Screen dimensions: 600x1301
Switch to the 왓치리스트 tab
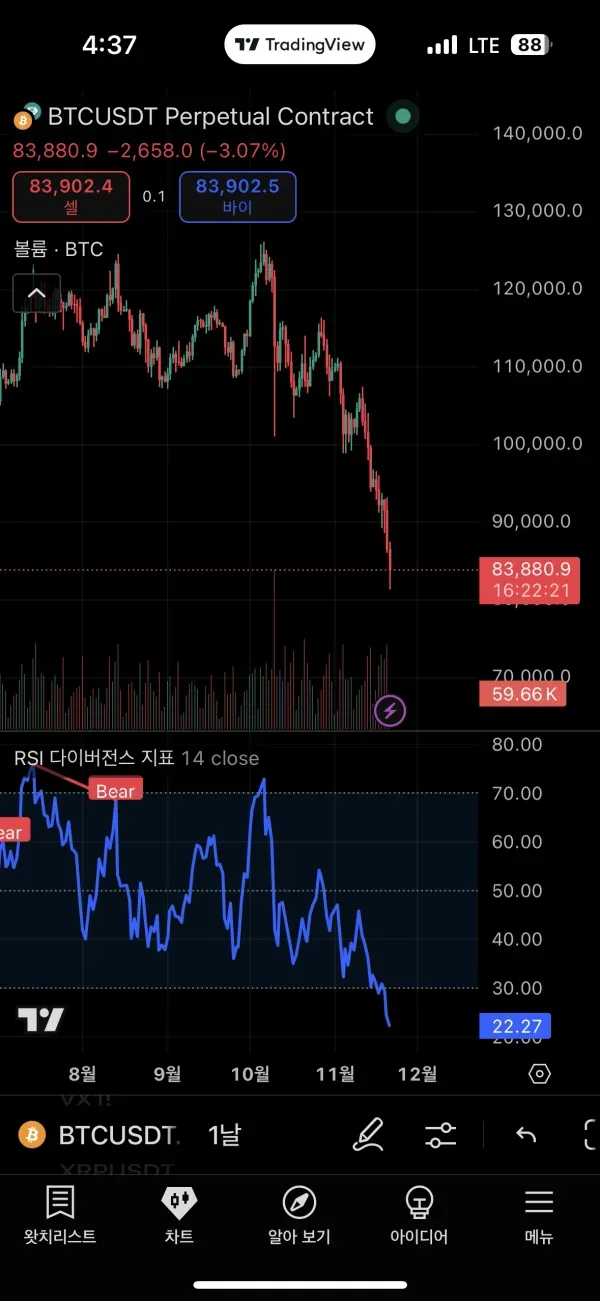click(x=60, y=1215)
